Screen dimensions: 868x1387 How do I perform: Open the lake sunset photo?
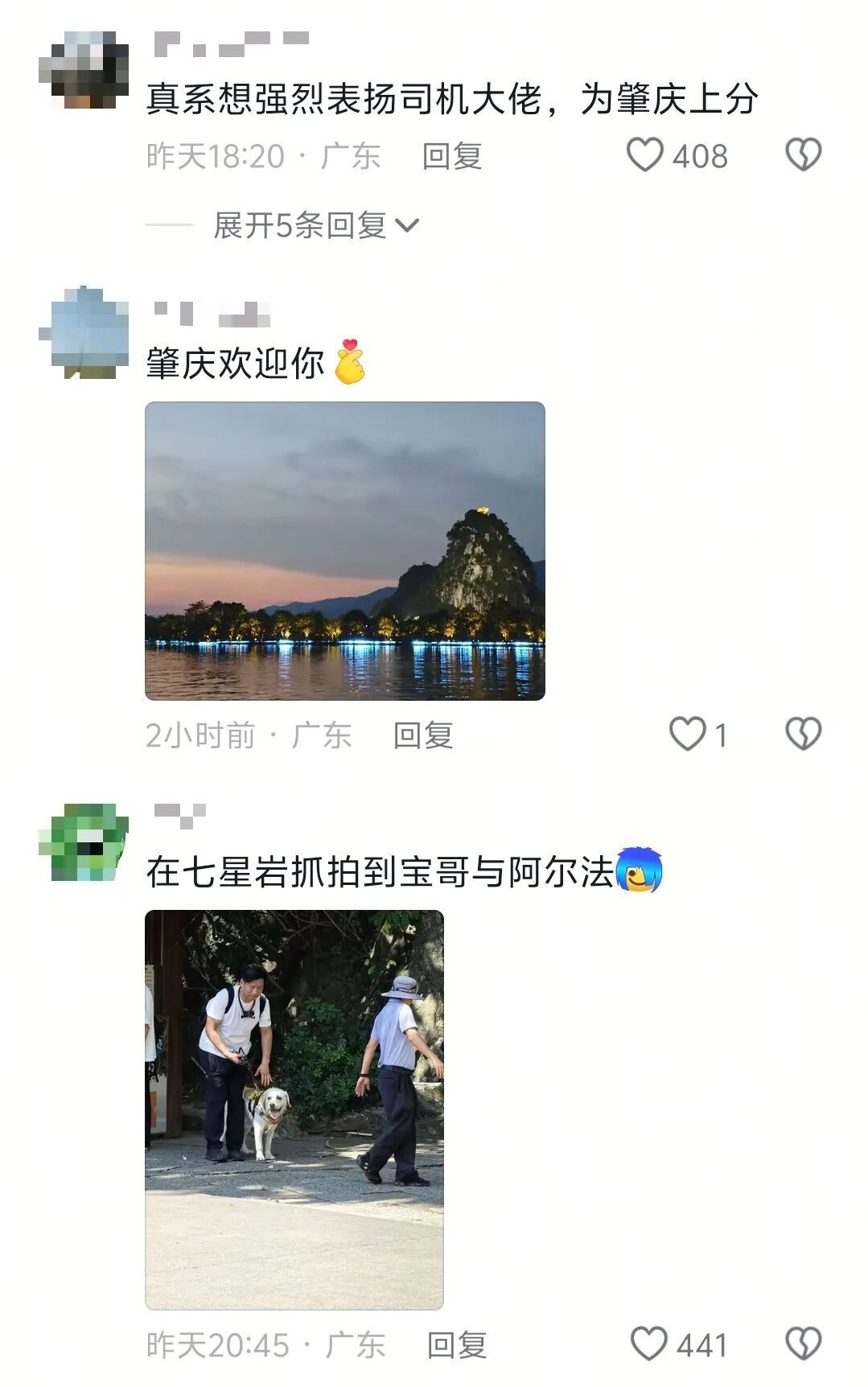344,550
